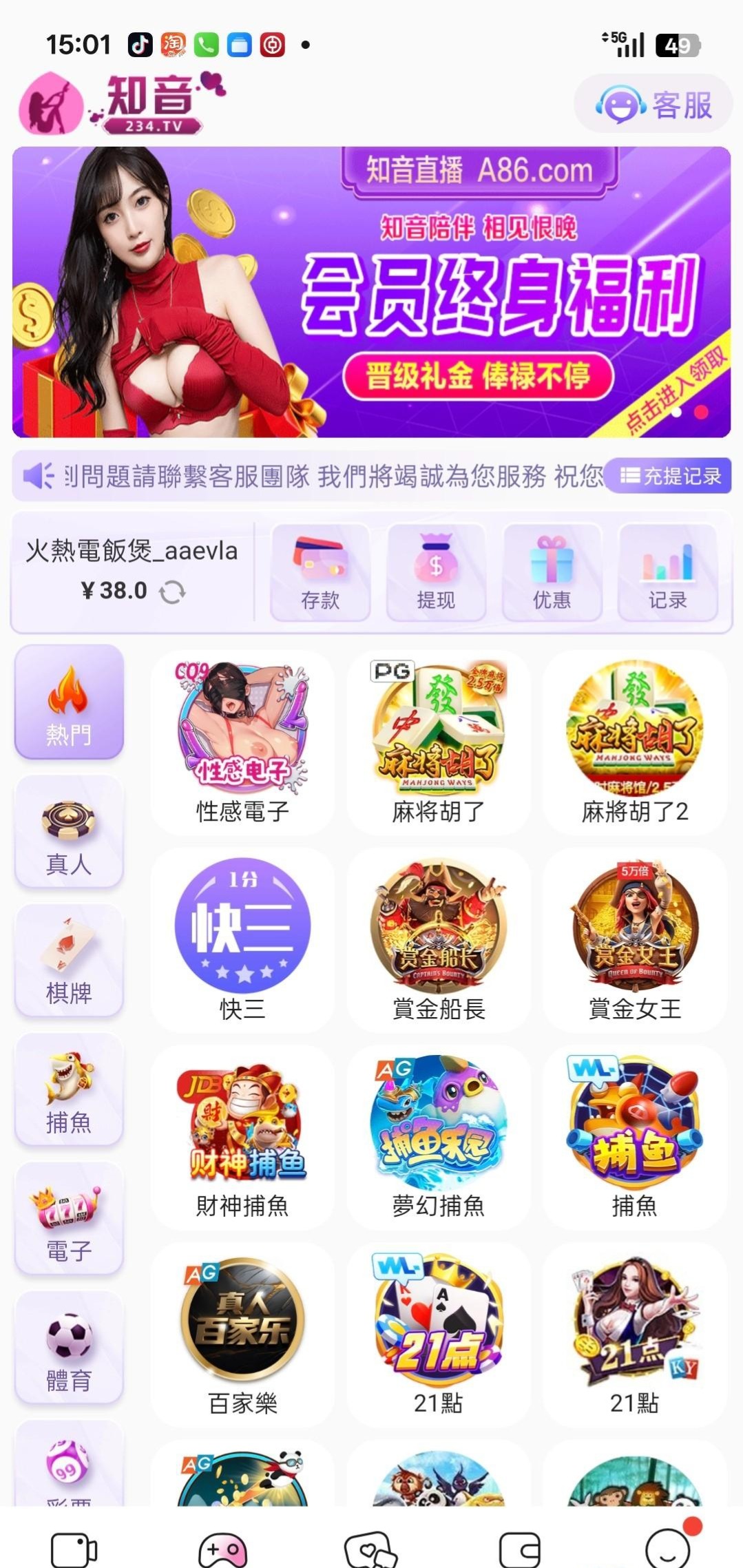Open 充提记录 records
The width and height of the screenshot is (743, 1568).
(x=670, y=476)
